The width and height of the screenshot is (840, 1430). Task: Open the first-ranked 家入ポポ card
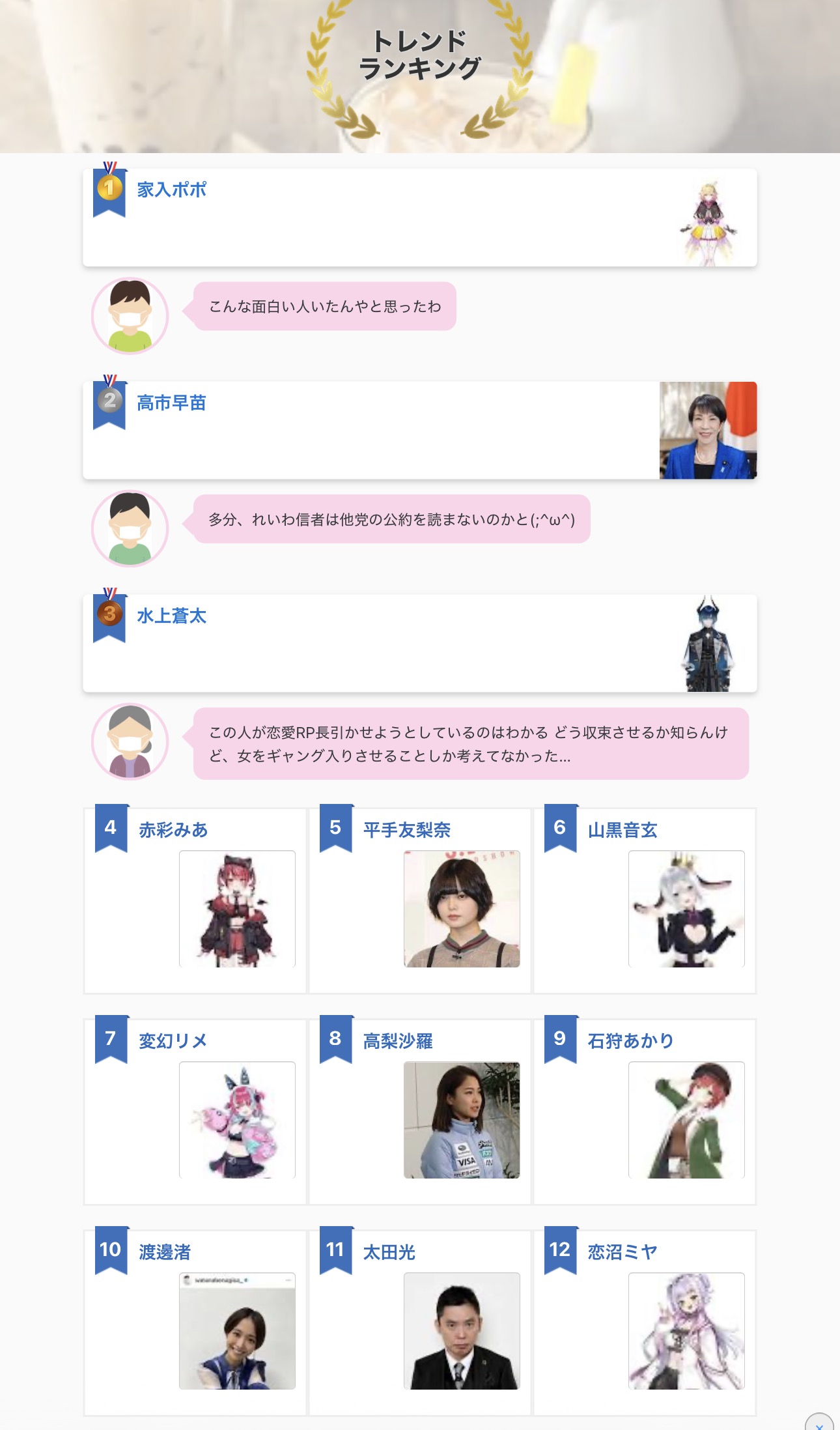coord(419,218)
